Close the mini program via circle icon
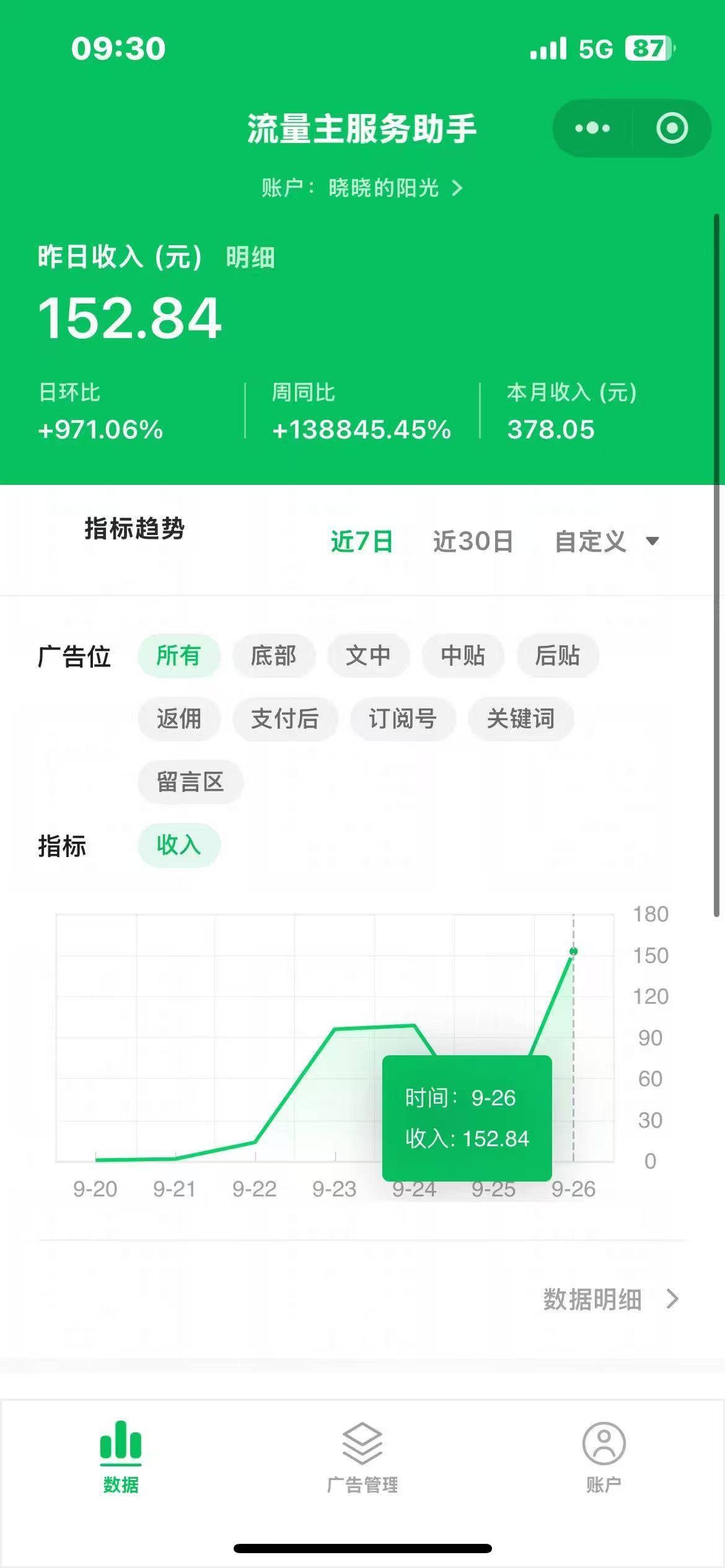 pyautogui.click(x=672, y=128)
